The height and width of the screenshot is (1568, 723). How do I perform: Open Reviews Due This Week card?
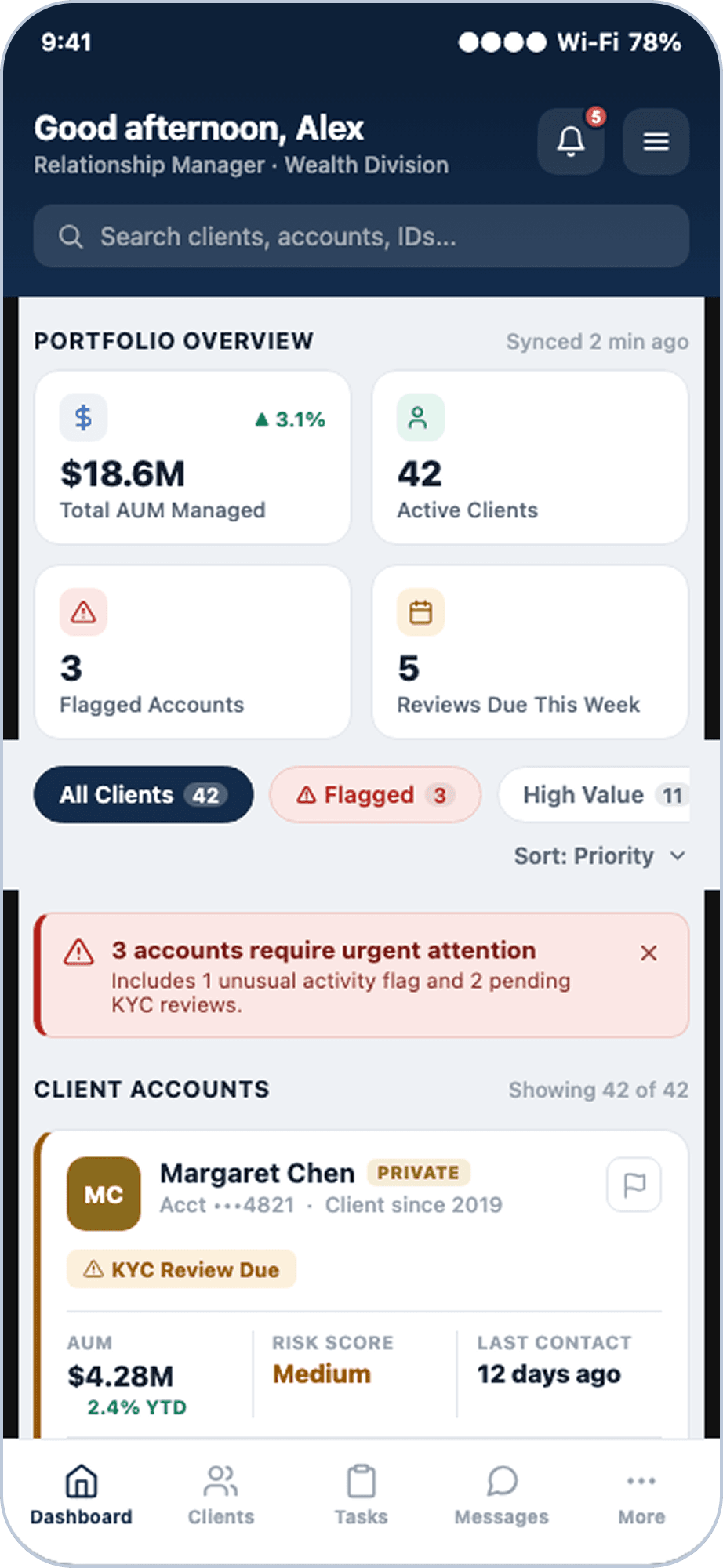point(530,652)
